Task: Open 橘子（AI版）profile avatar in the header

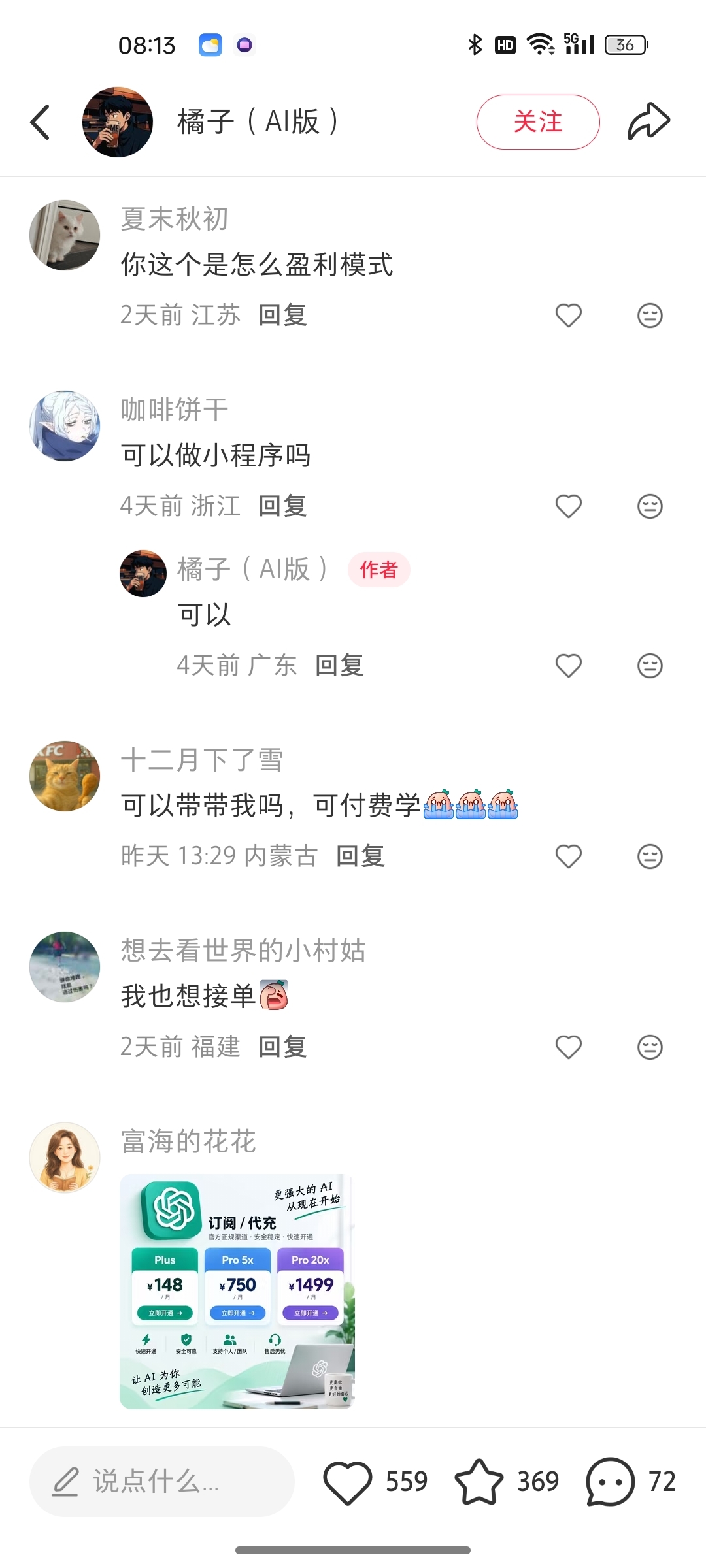Action: (118, 122)
